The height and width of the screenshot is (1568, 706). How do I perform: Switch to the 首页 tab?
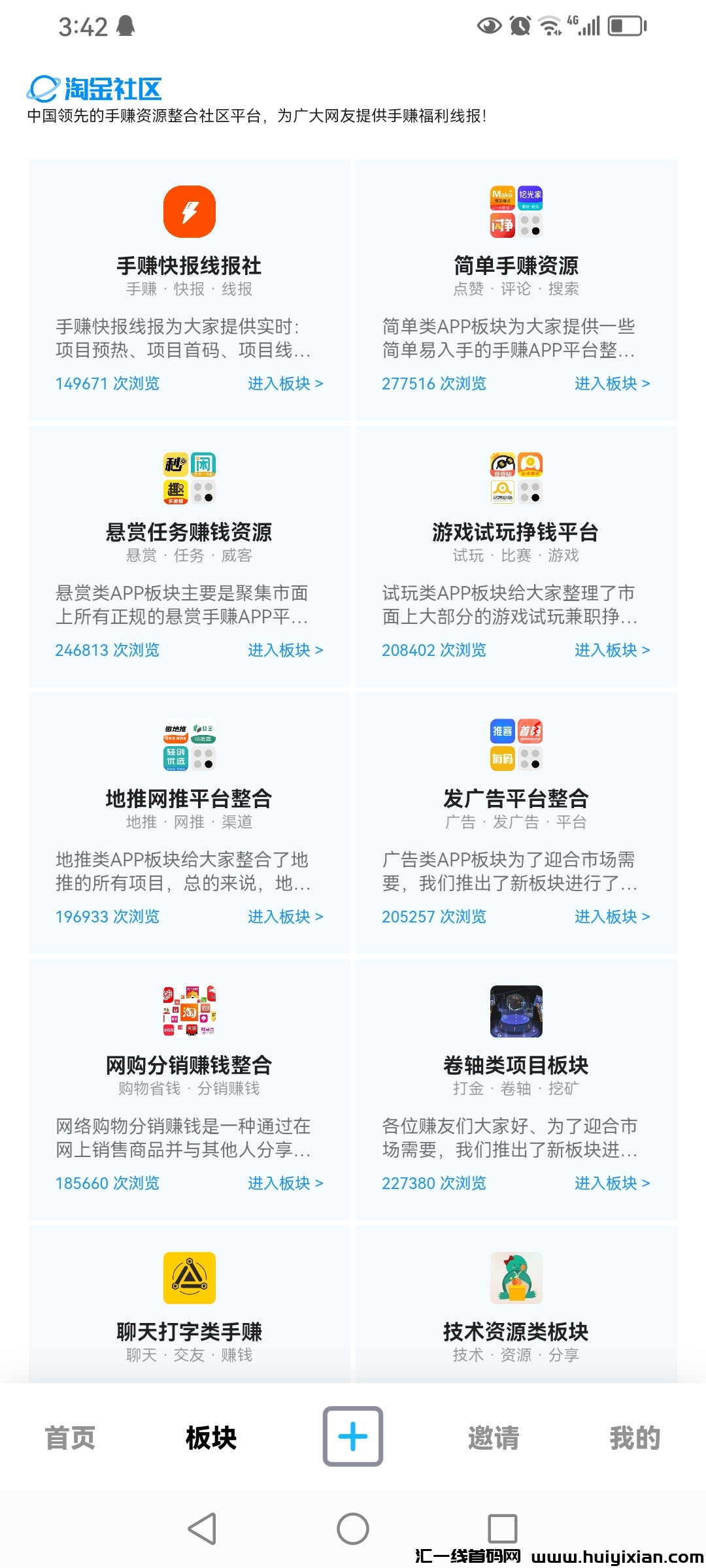click(x=70, y=1438)
